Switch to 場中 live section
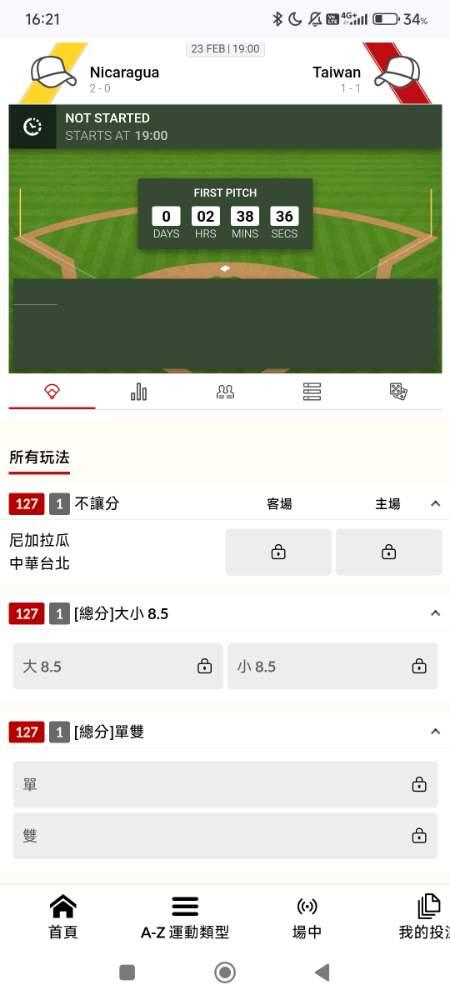 307,917
